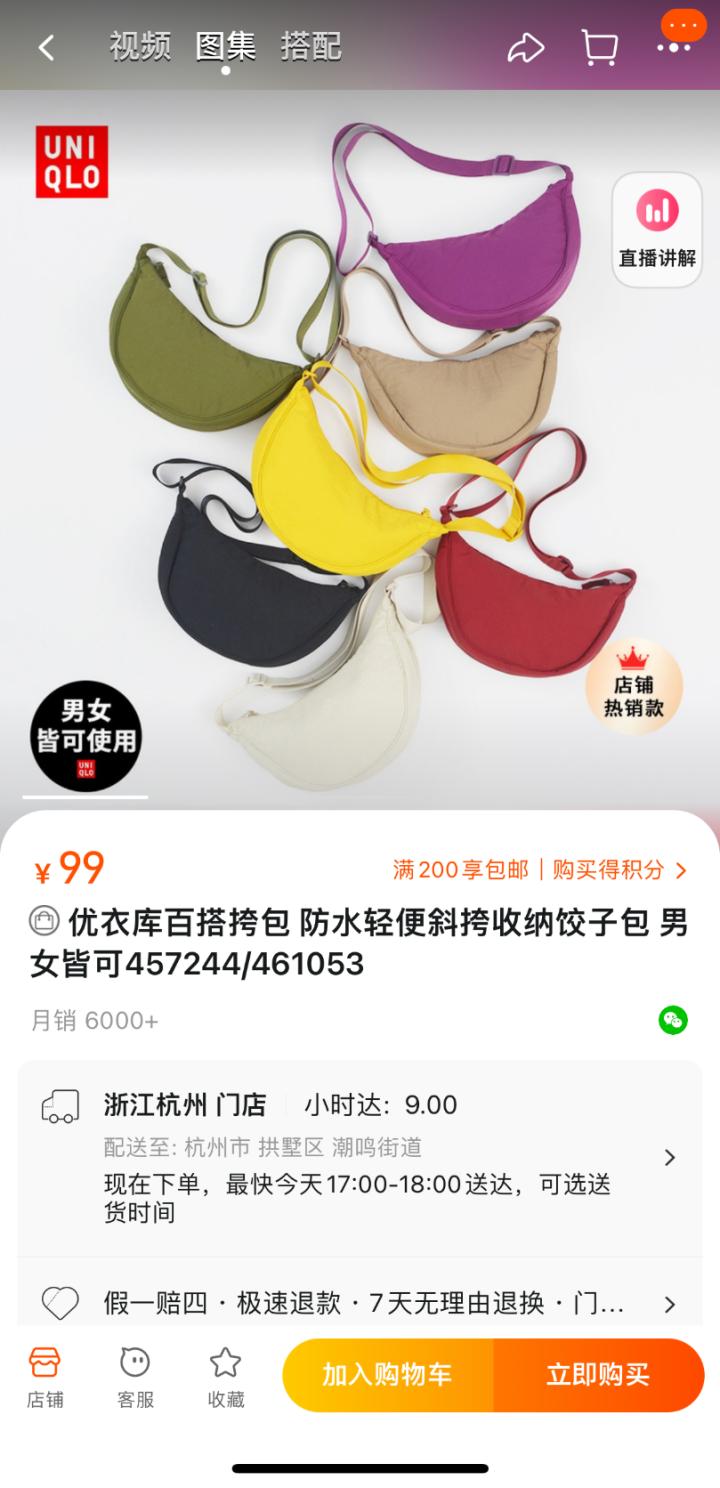Open the shopping cart icon
This screenshot has height=1488, width=720.
(599, 45)
